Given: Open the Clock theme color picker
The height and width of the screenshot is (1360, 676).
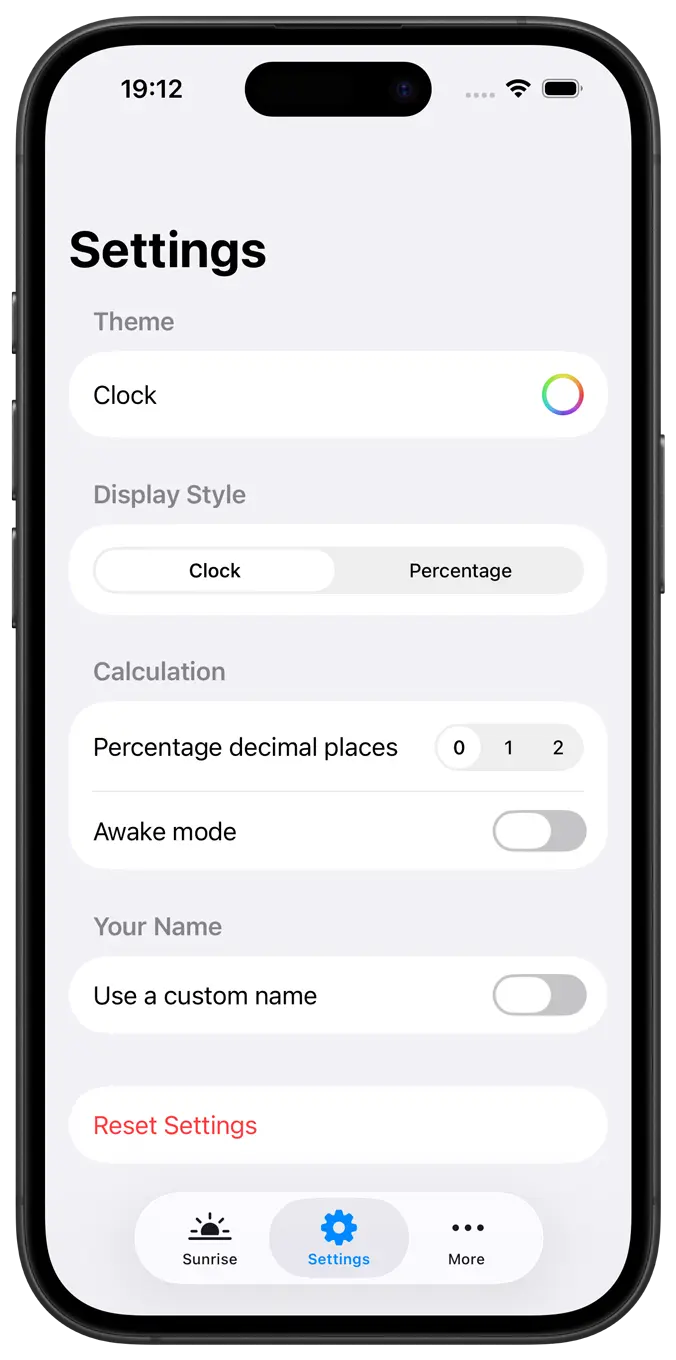Looking at the screenshot, I should coord(562,395).
